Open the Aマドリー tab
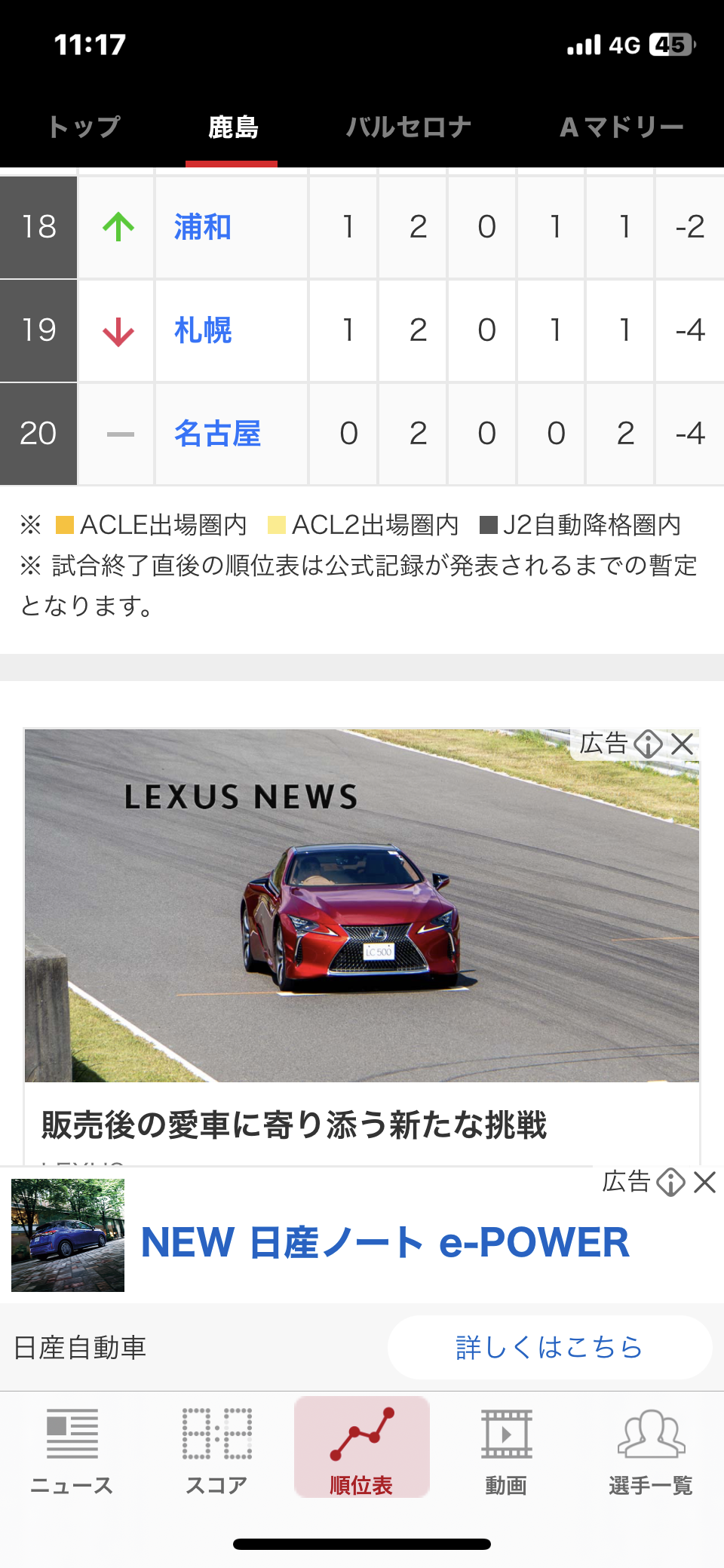Image resolution: width=724 pixels, height=1568 pixels. [x=621, y=127]
